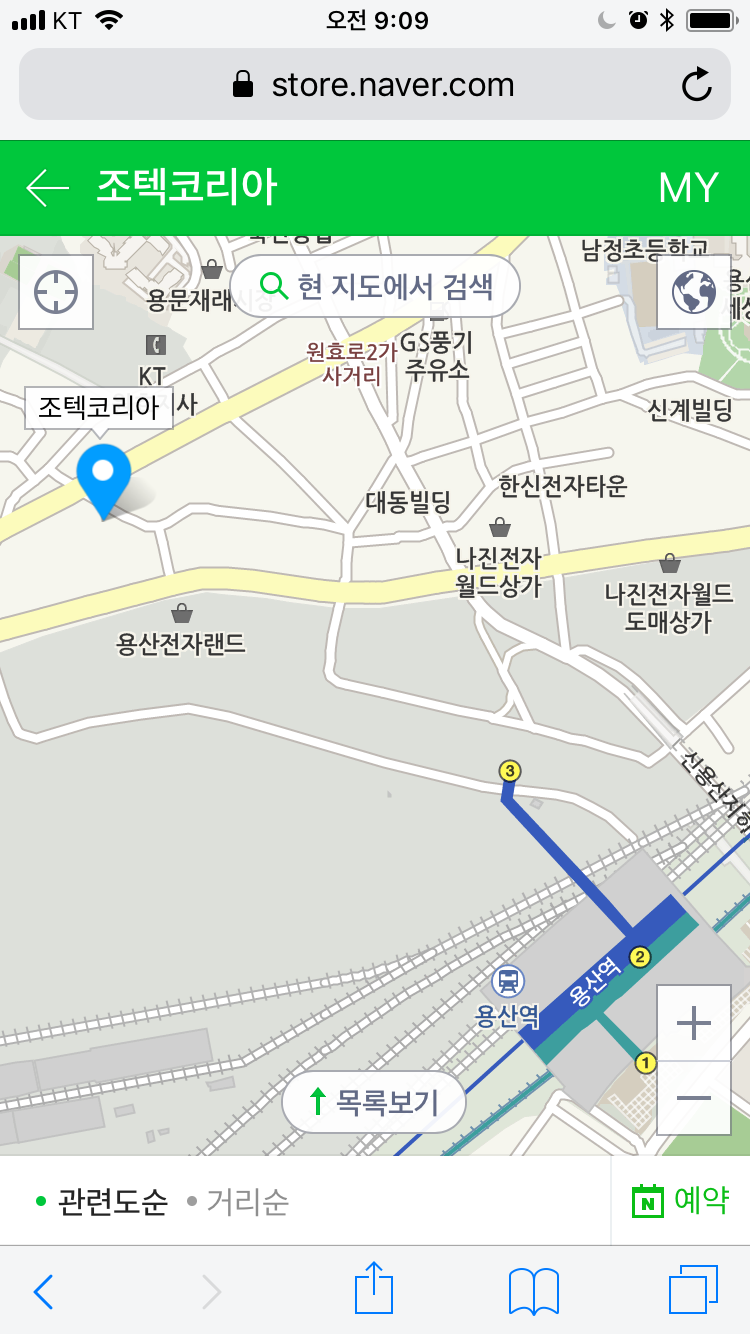750x1334 pixels.
Task: Reload the page in address bar
Action: pos(697,85)
